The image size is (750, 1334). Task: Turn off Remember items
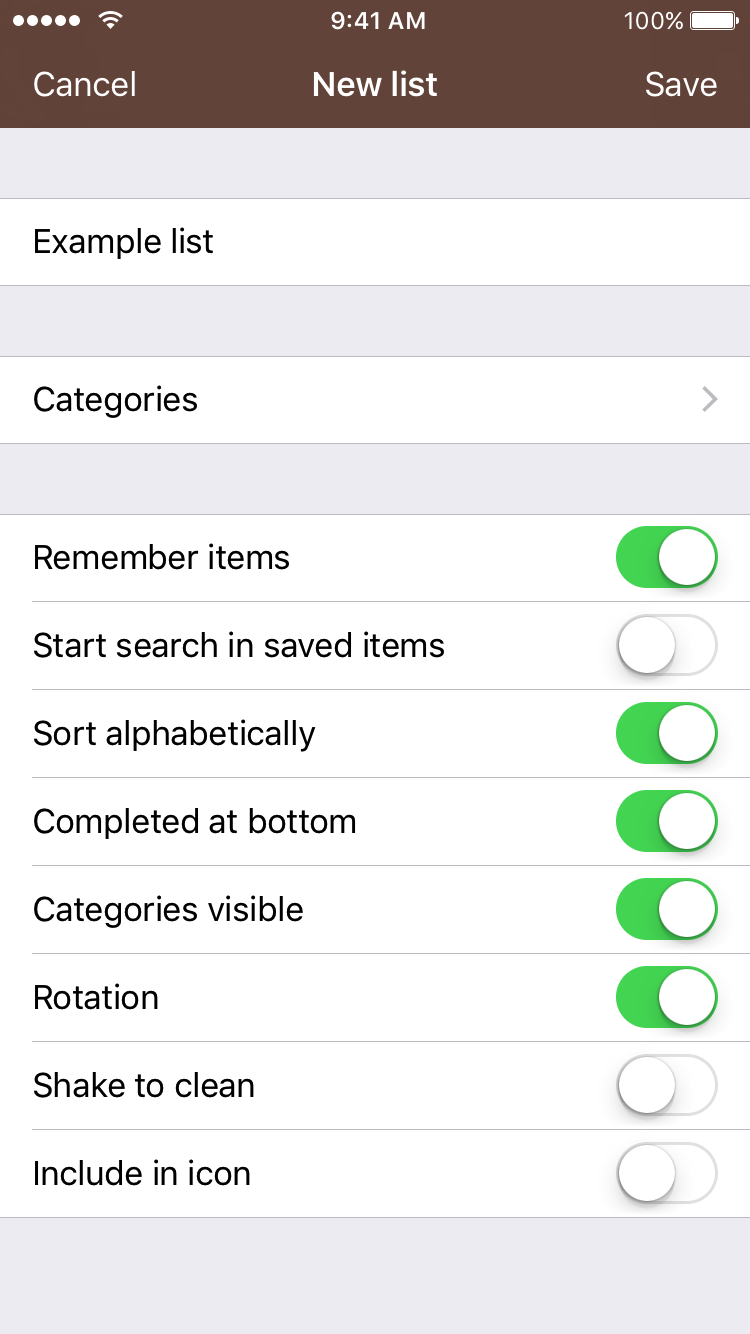667,557
